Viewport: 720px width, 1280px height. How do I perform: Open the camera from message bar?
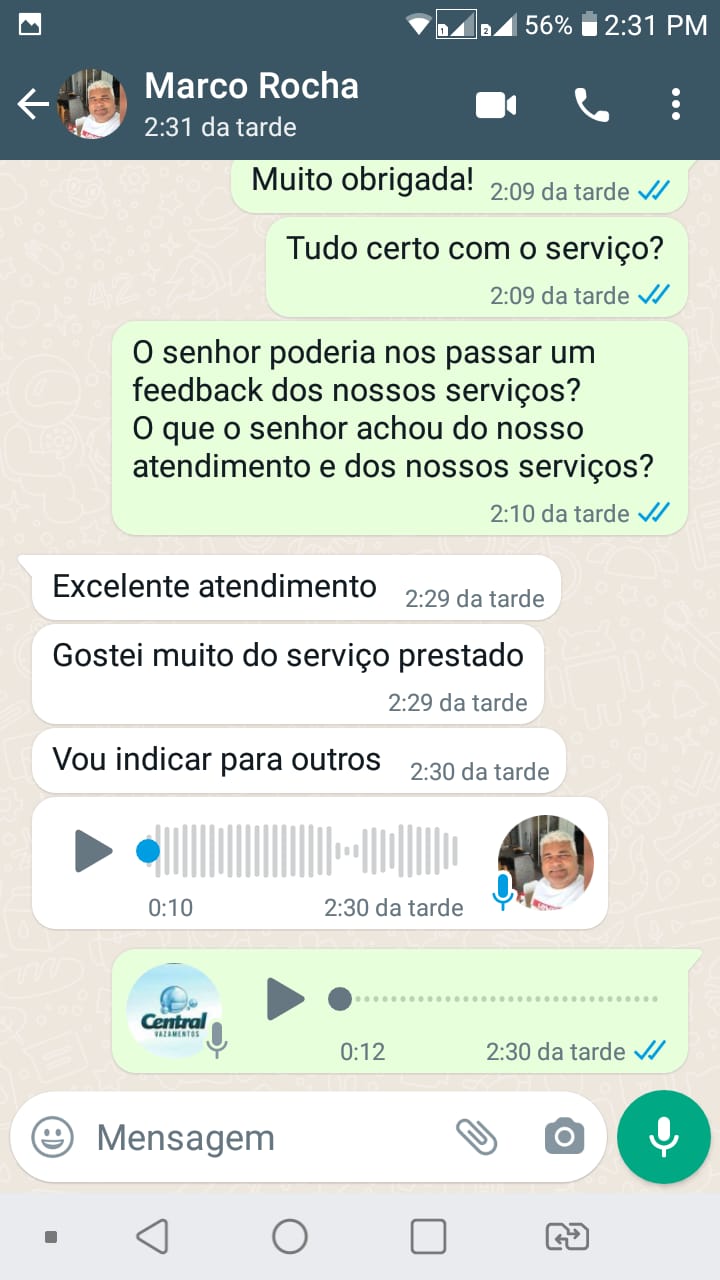coord(564,1136)
